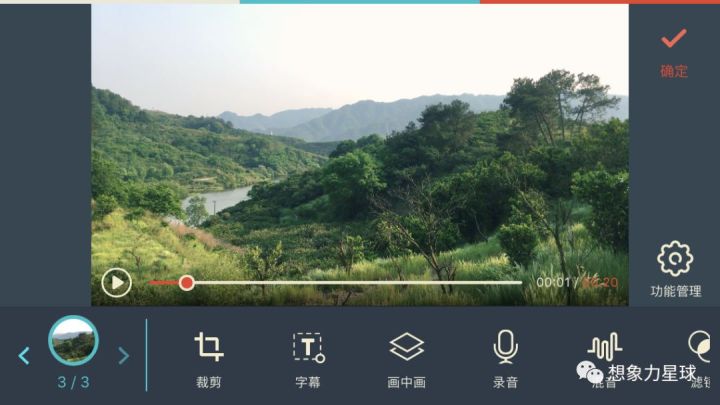Play the video preview

pos(116,283)
